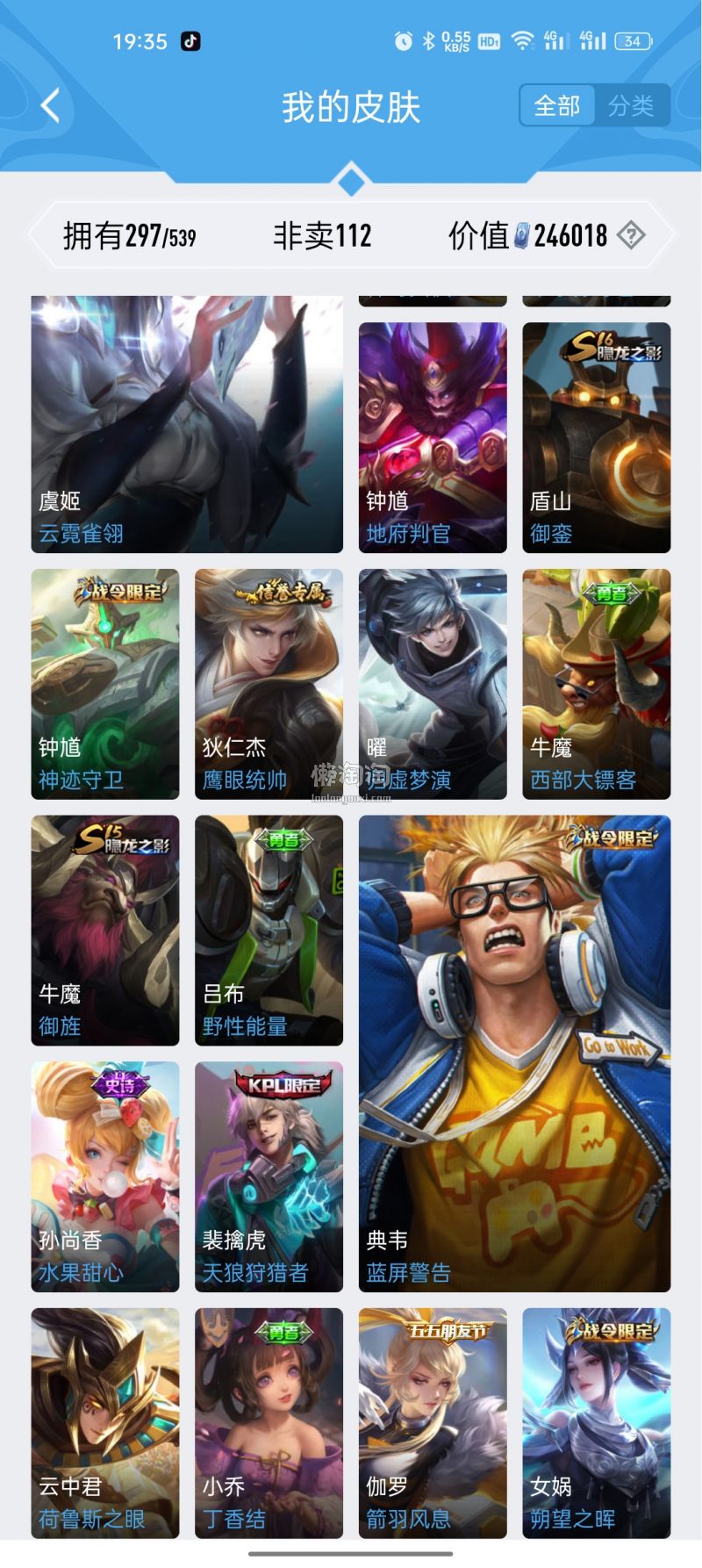This screenshot has width=702, height=1568.
Task: Open 云中君 荷鲁斯之眼 skin card
Action: tap(105, 1422)
